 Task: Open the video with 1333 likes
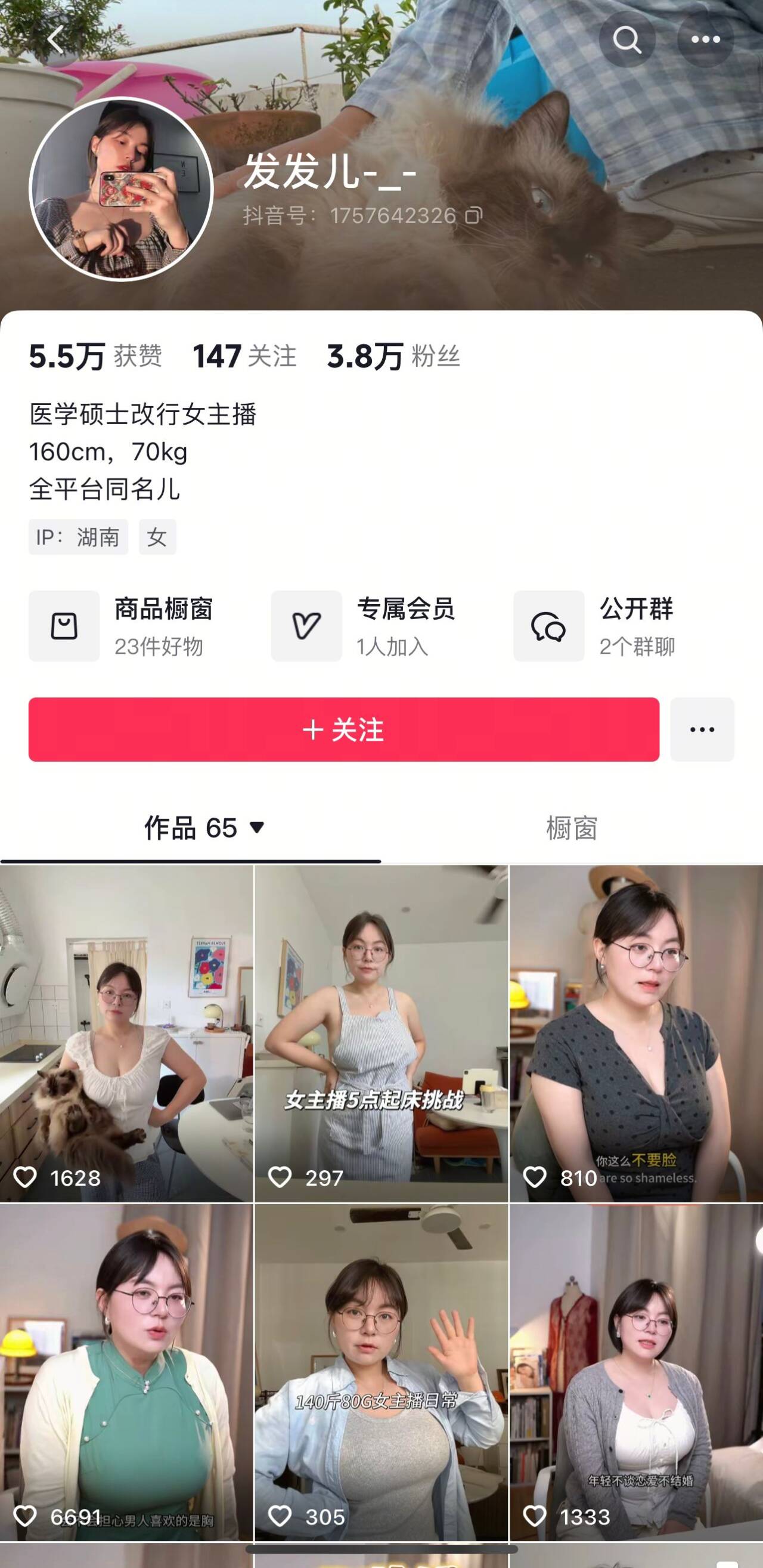pyautogui.click(x=636, y=1371)
